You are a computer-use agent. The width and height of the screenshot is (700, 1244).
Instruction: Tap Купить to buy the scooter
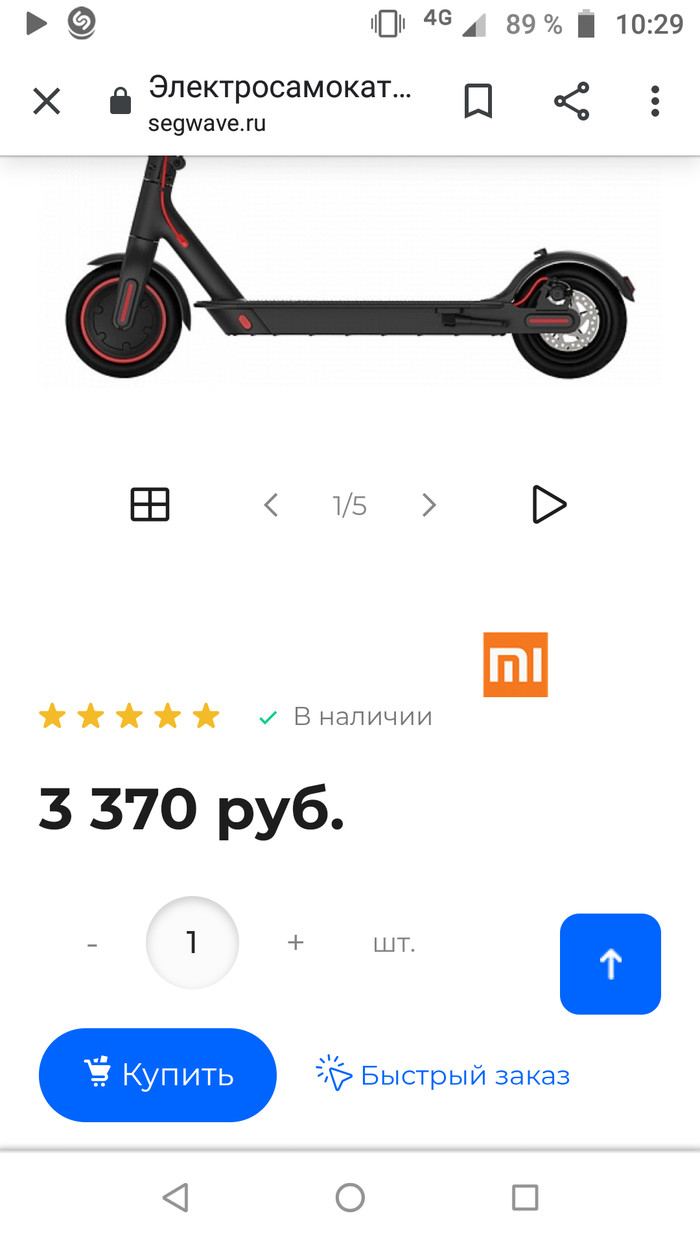point(157,1075)
